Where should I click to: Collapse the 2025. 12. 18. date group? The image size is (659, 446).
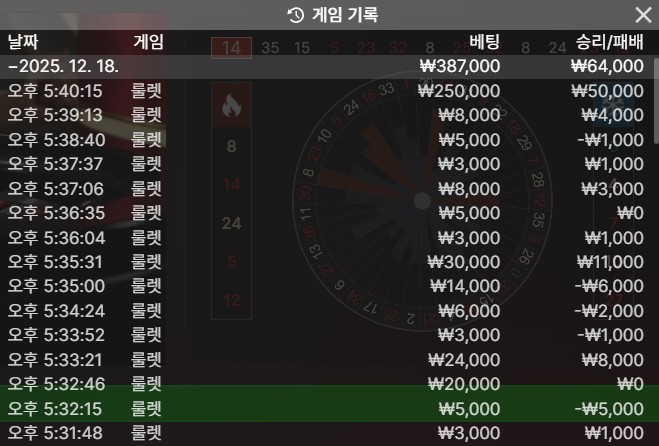pyautogui.click(x=64, y=66)
